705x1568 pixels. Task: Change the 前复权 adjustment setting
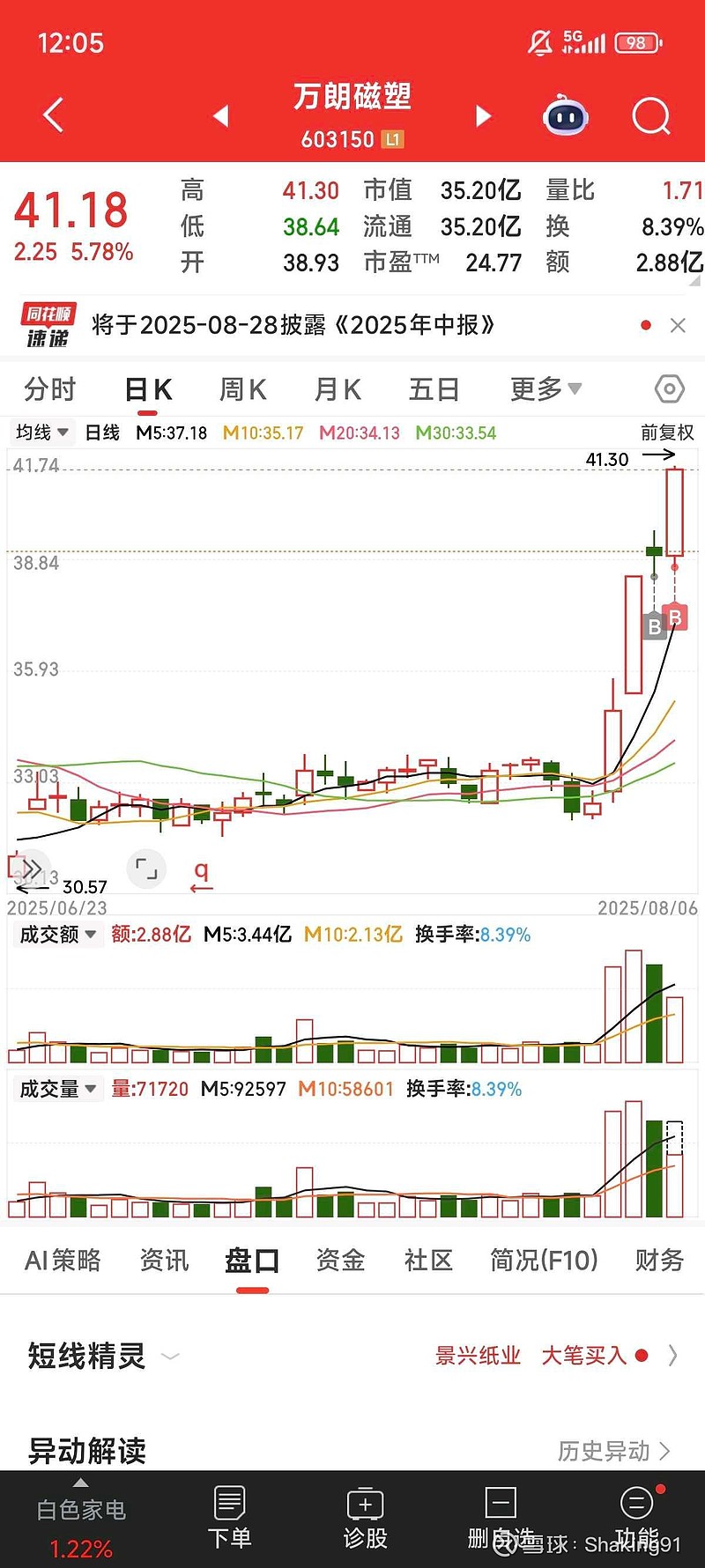[667, 433]
